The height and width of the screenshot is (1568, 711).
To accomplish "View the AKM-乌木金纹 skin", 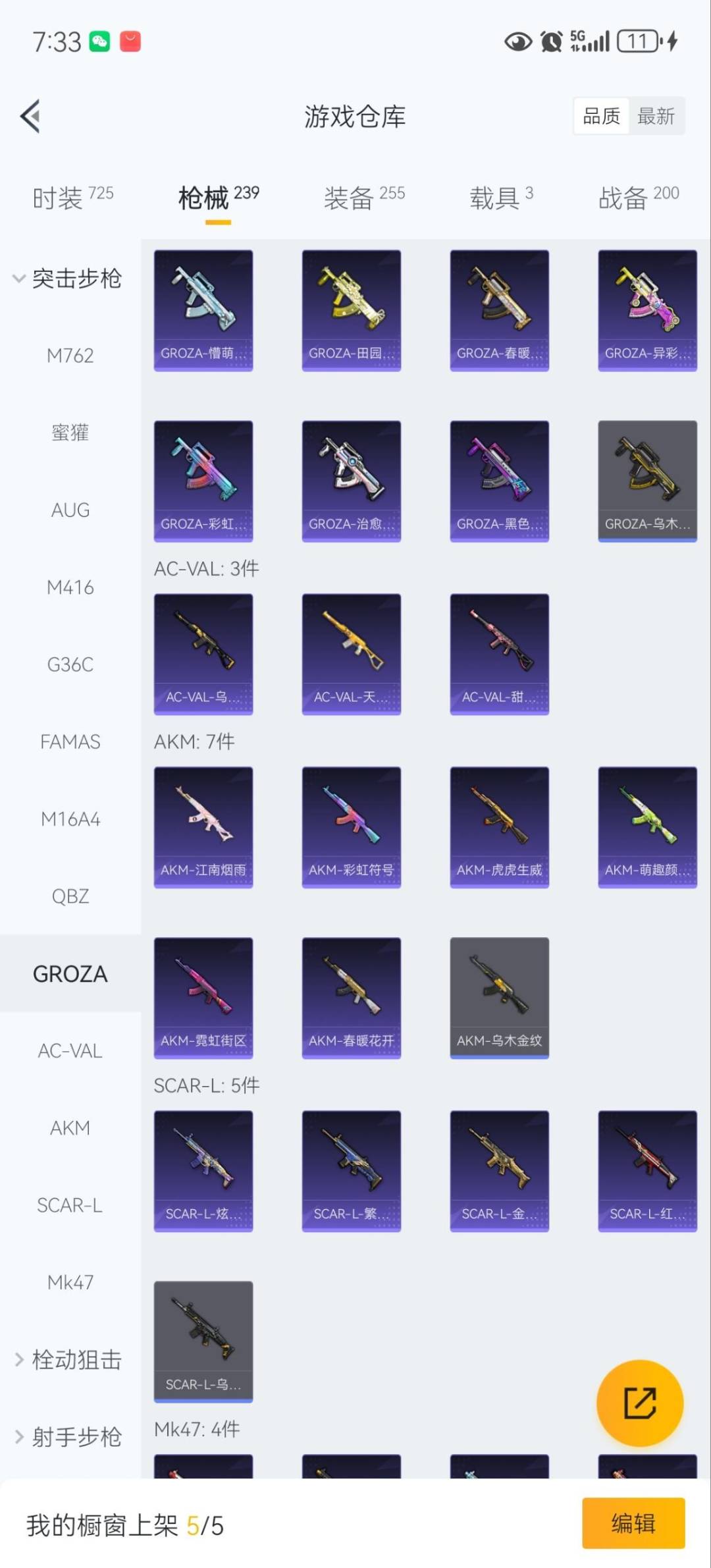I will click(499, 997).
